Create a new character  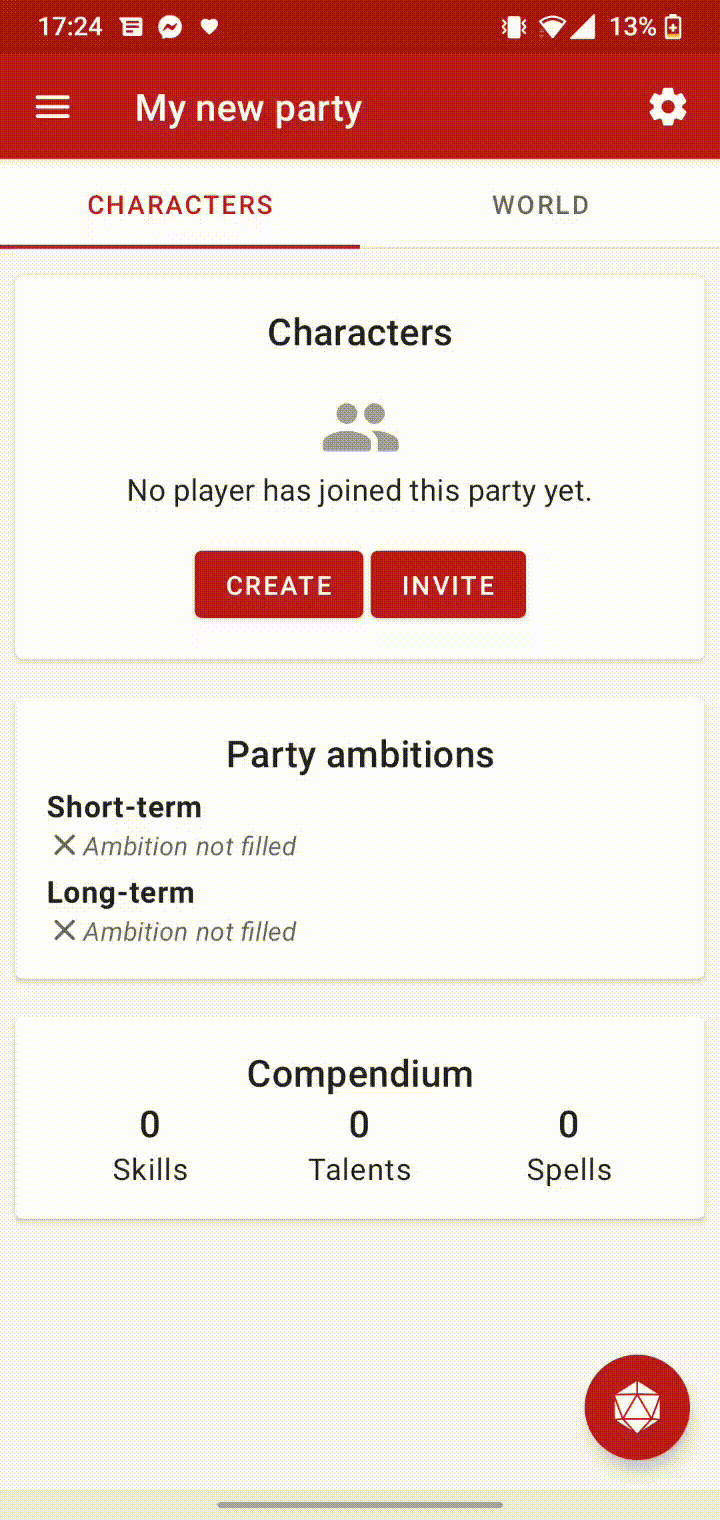(x=279, y=585)
